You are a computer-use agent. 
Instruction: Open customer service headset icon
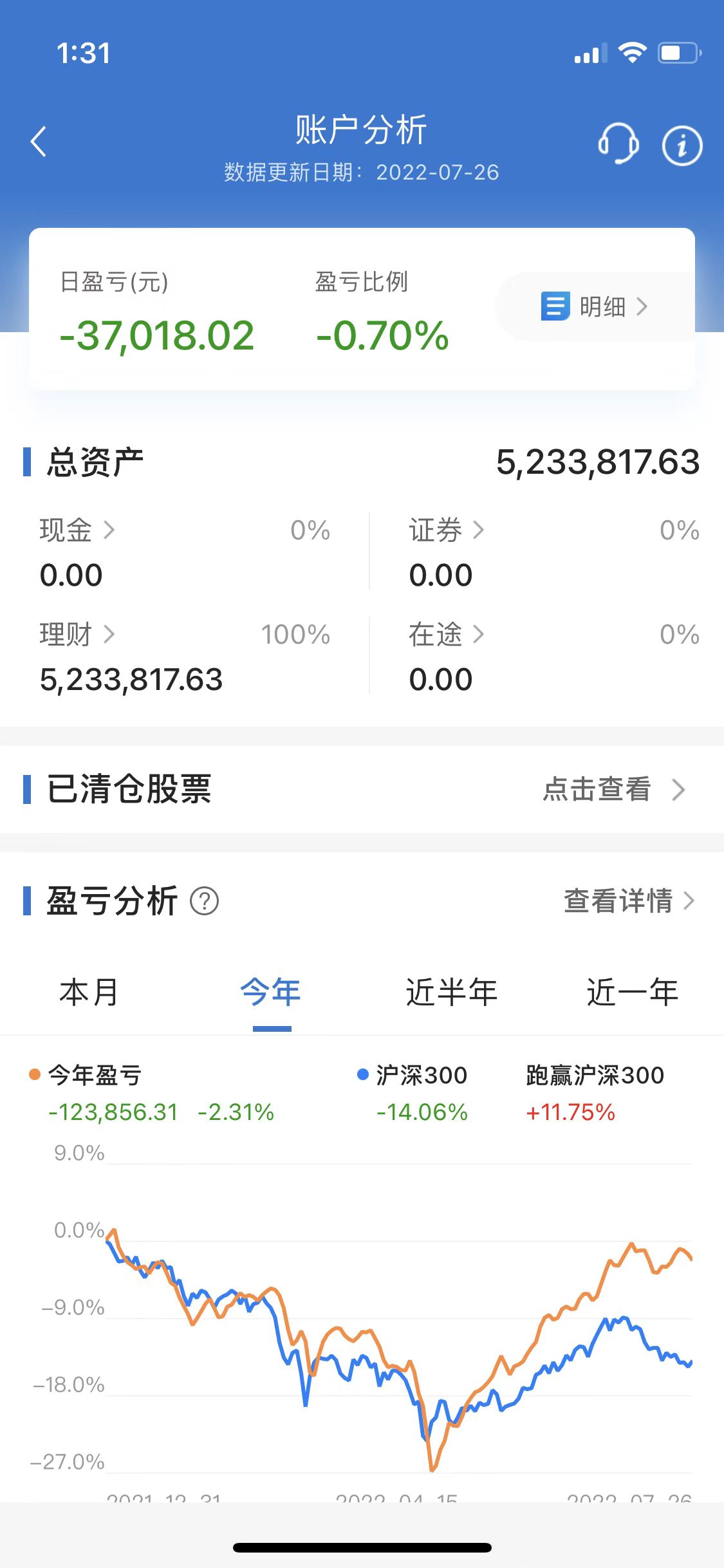(618, 144)
